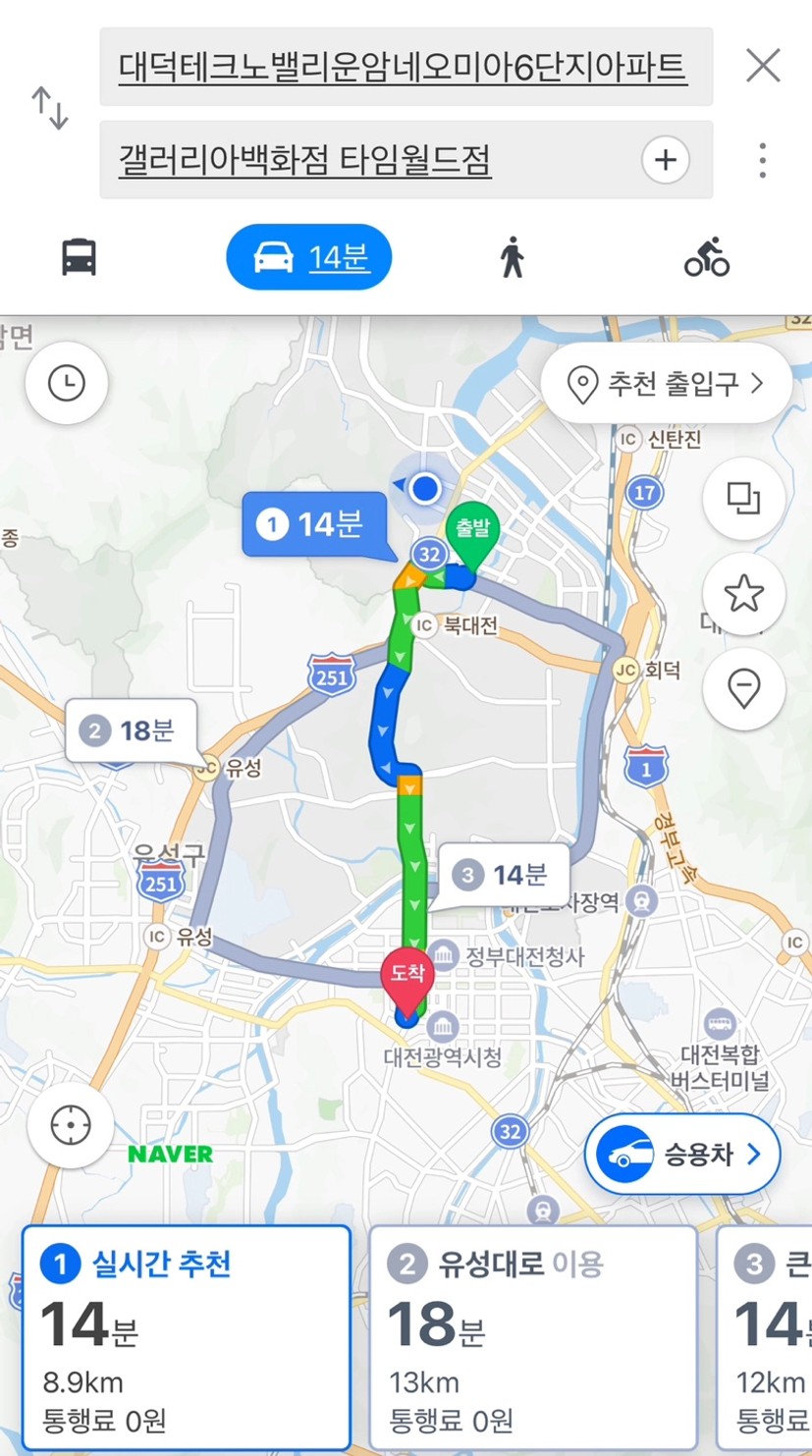The width and height of the screenshot is (812, 1456).
Task: Switch to walking directions
Action: (512, 257)
